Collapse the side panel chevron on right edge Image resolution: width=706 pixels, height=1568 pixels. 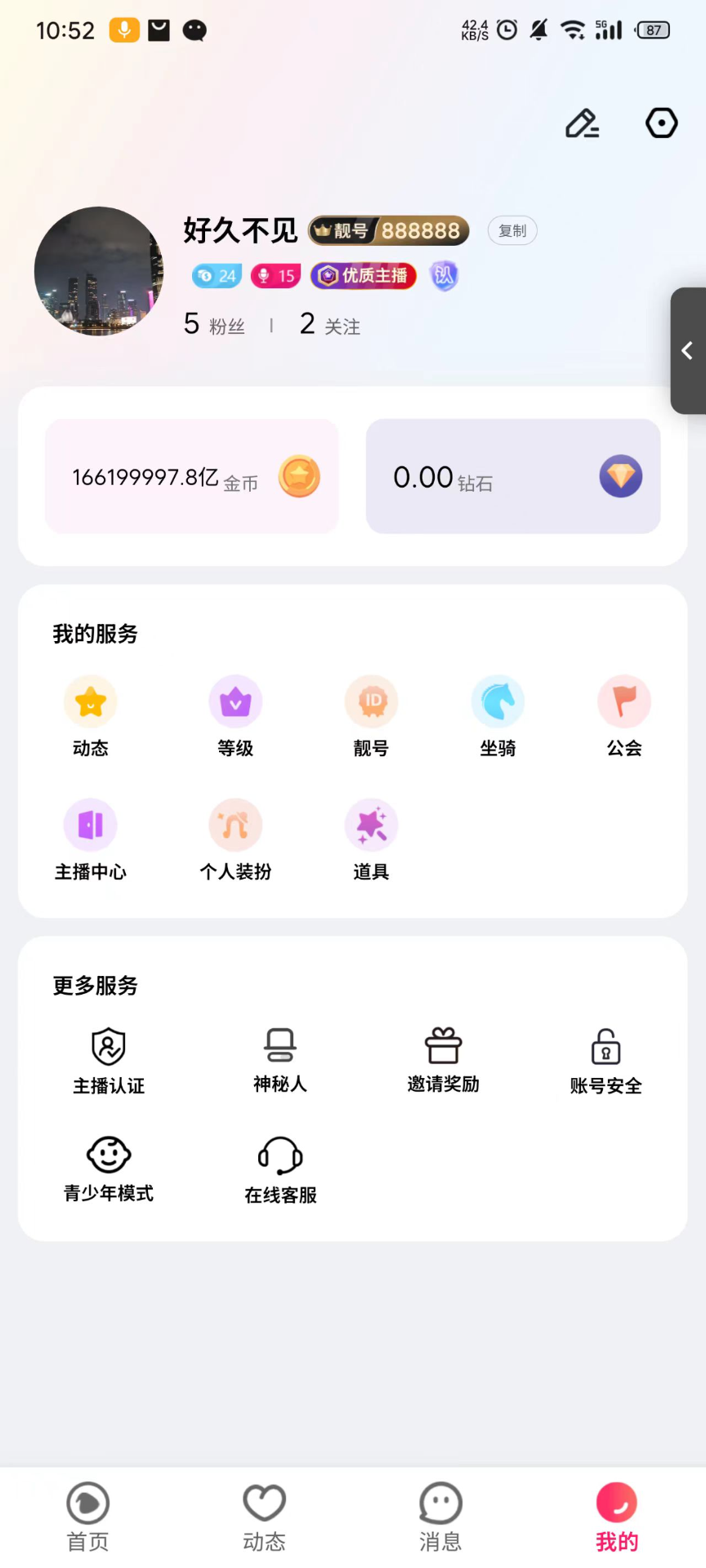click(x=687, y=351)
